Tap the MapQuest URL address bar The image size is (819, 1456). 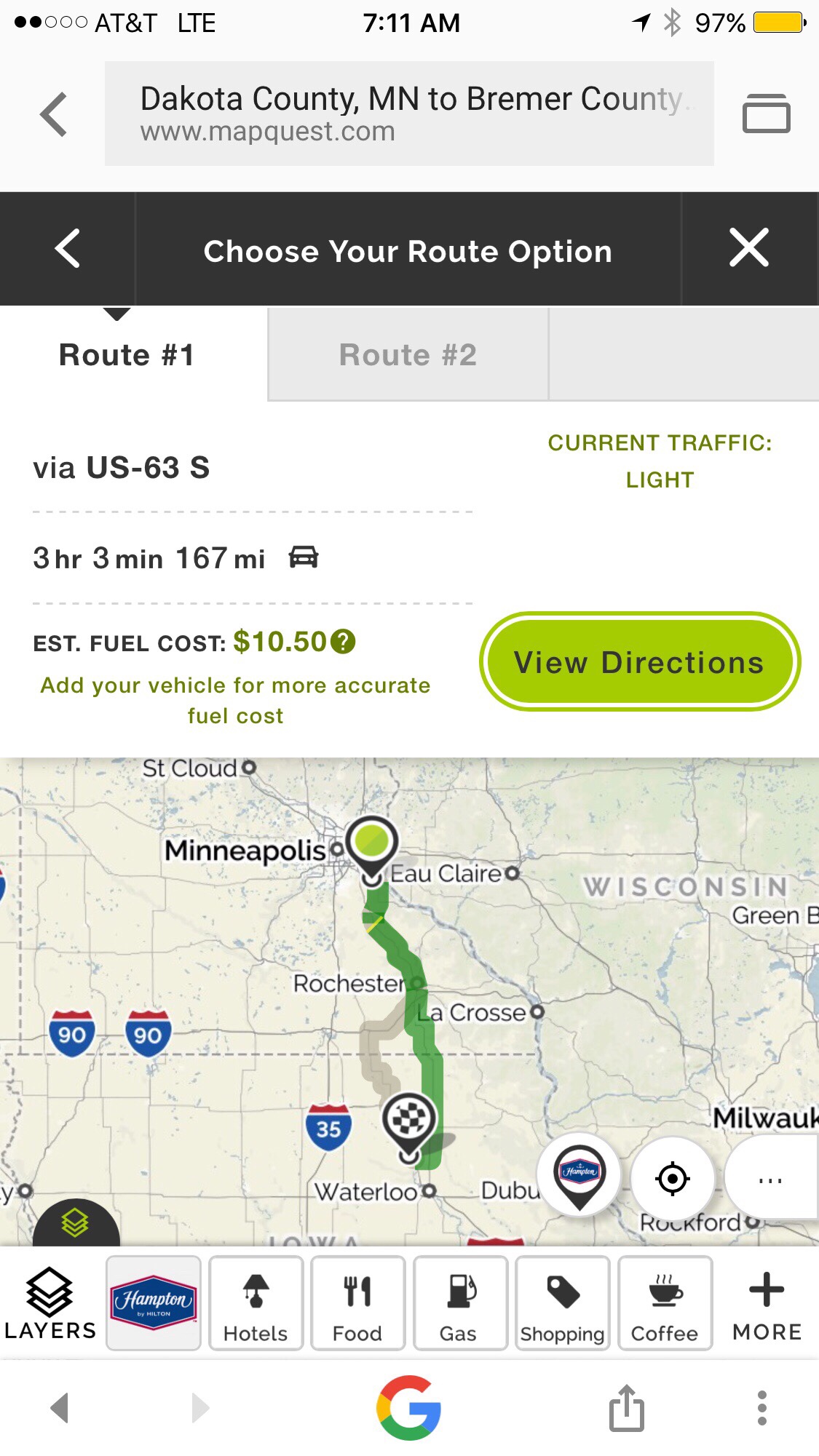[x=408, y=114]
